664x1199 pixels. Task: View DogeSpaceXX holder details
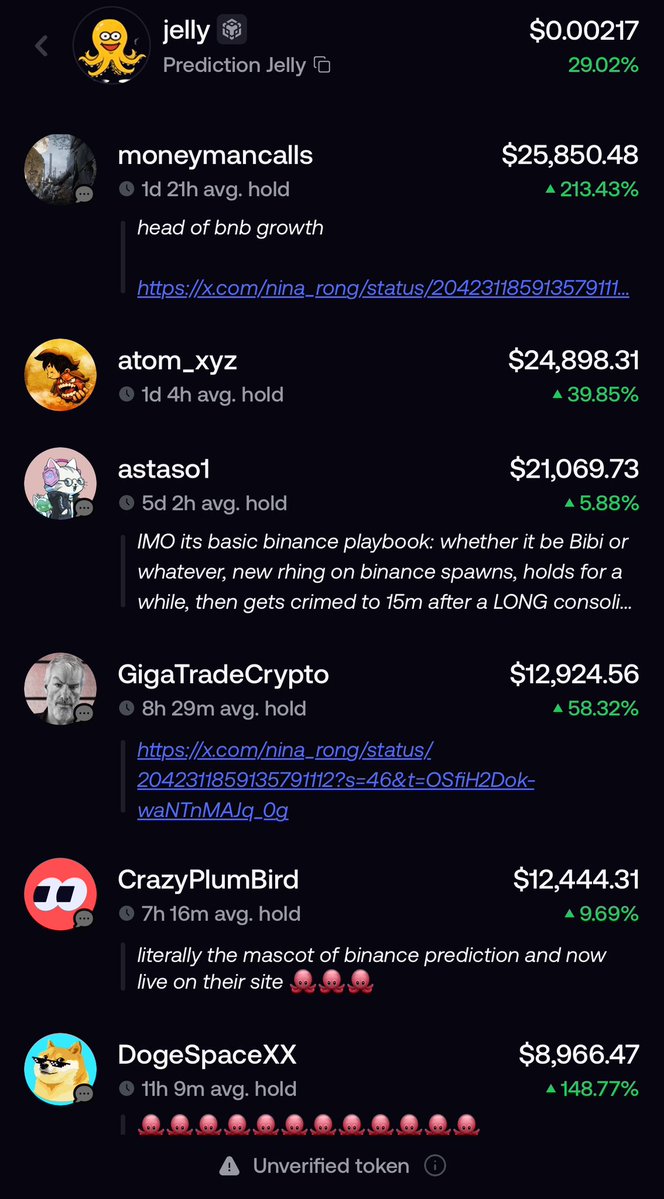pos(207,1055)
